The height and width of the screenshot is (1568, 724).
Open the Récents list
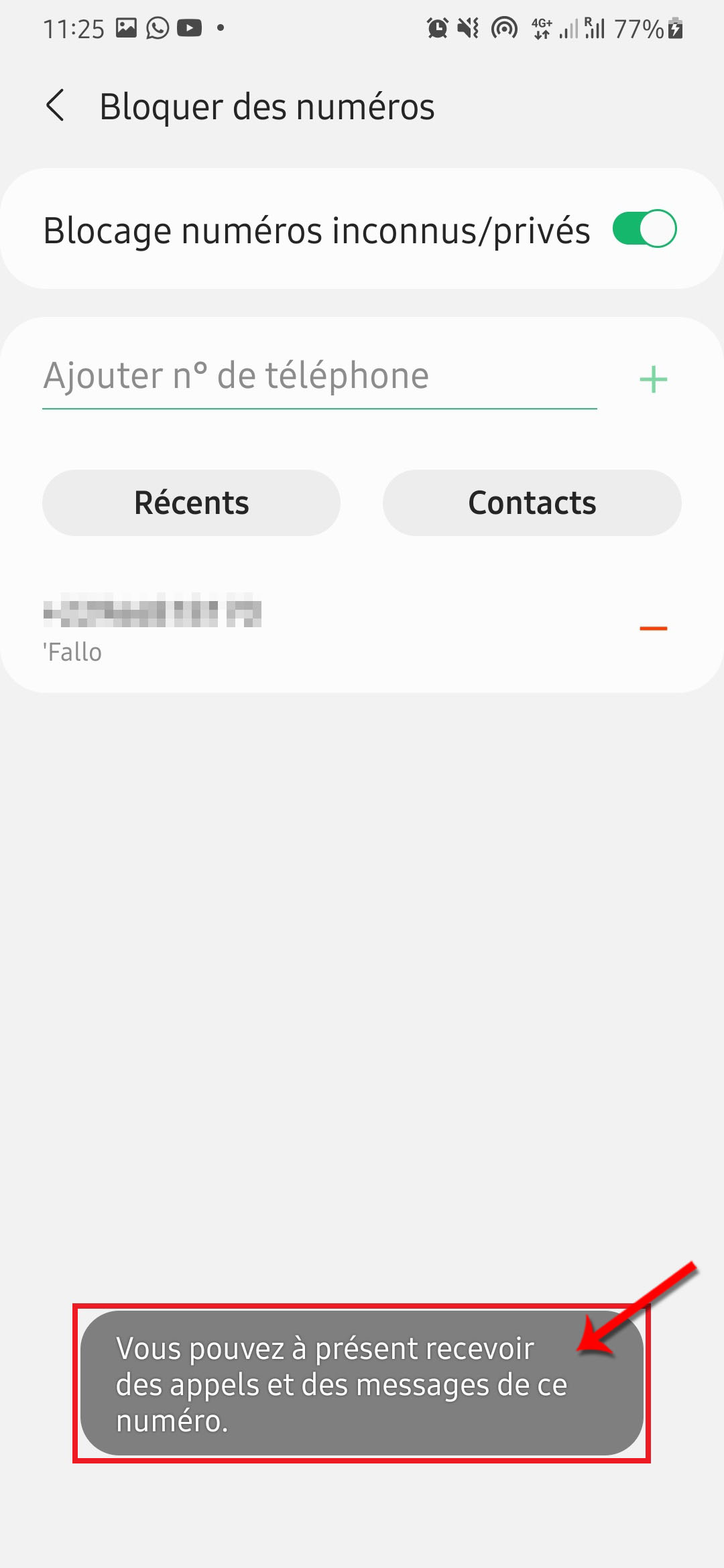point(191,503)
